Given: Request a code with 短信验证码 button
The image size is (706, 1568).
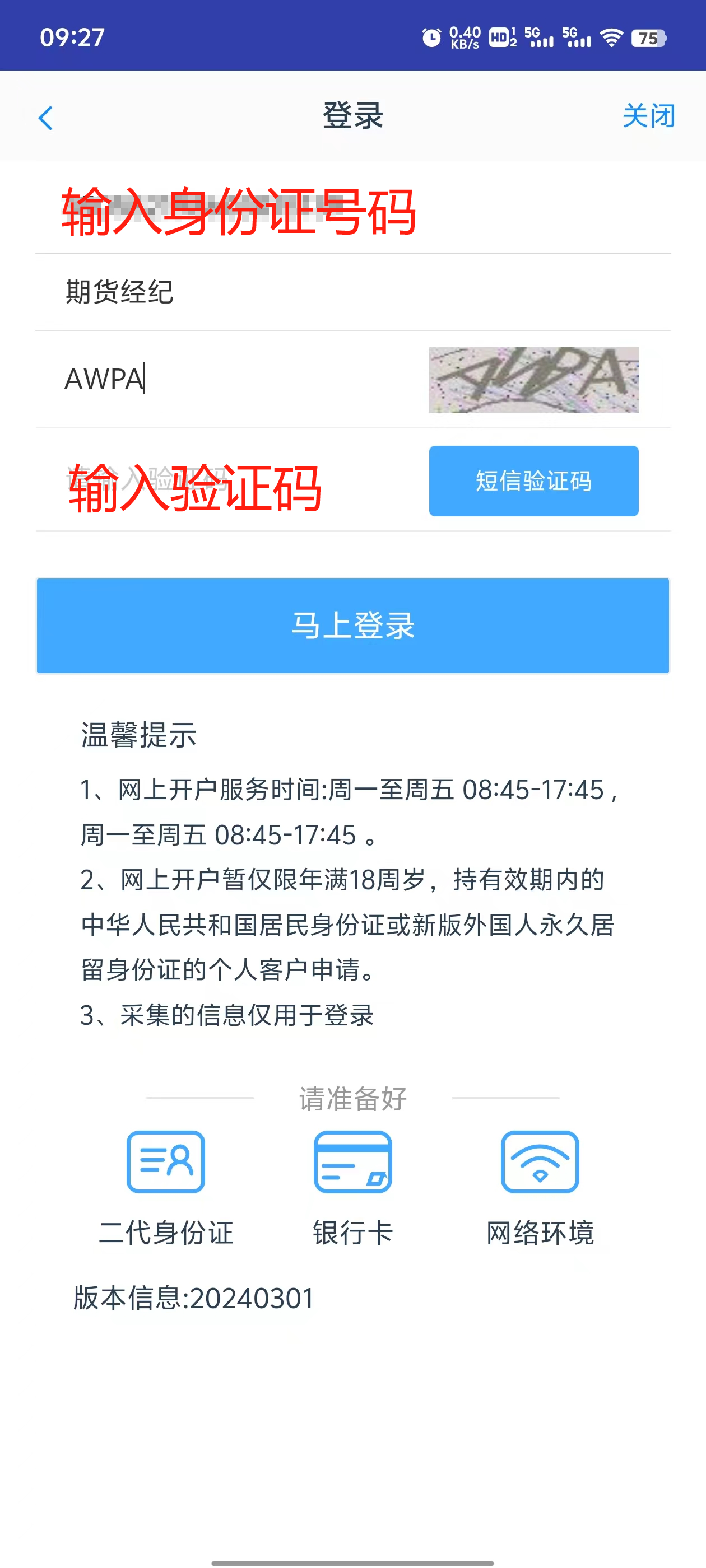Looking at the screenshot, I should tap(533, 481).
